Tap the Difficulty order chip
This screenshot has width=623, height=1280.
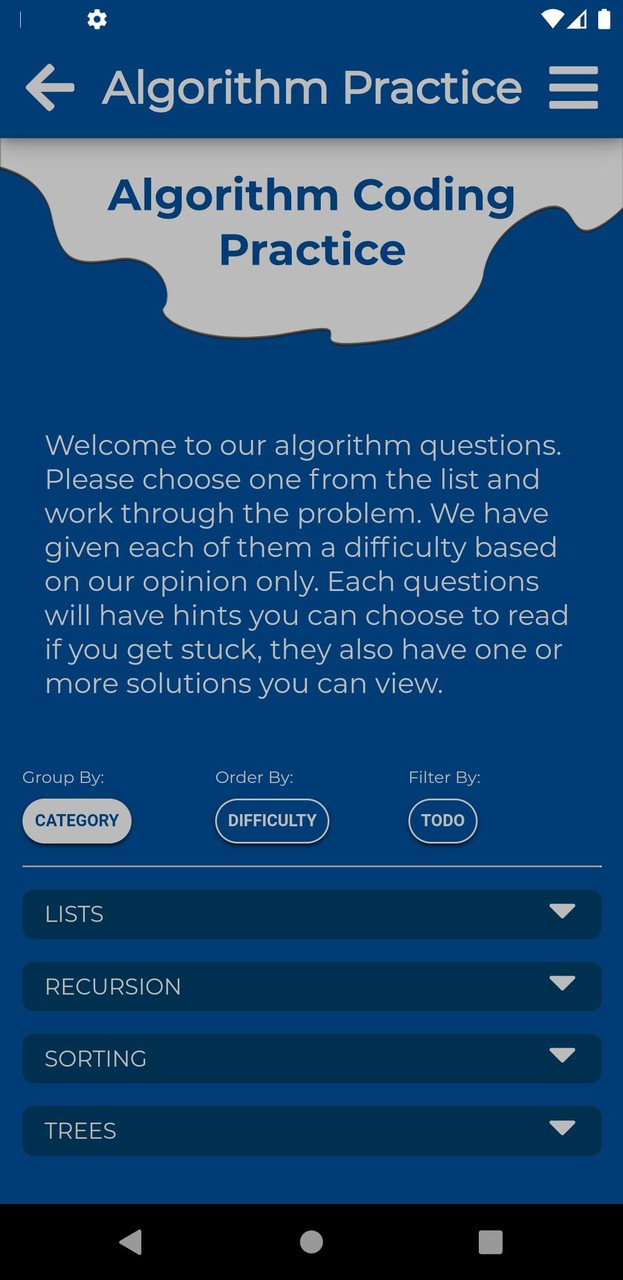point(272,821)
